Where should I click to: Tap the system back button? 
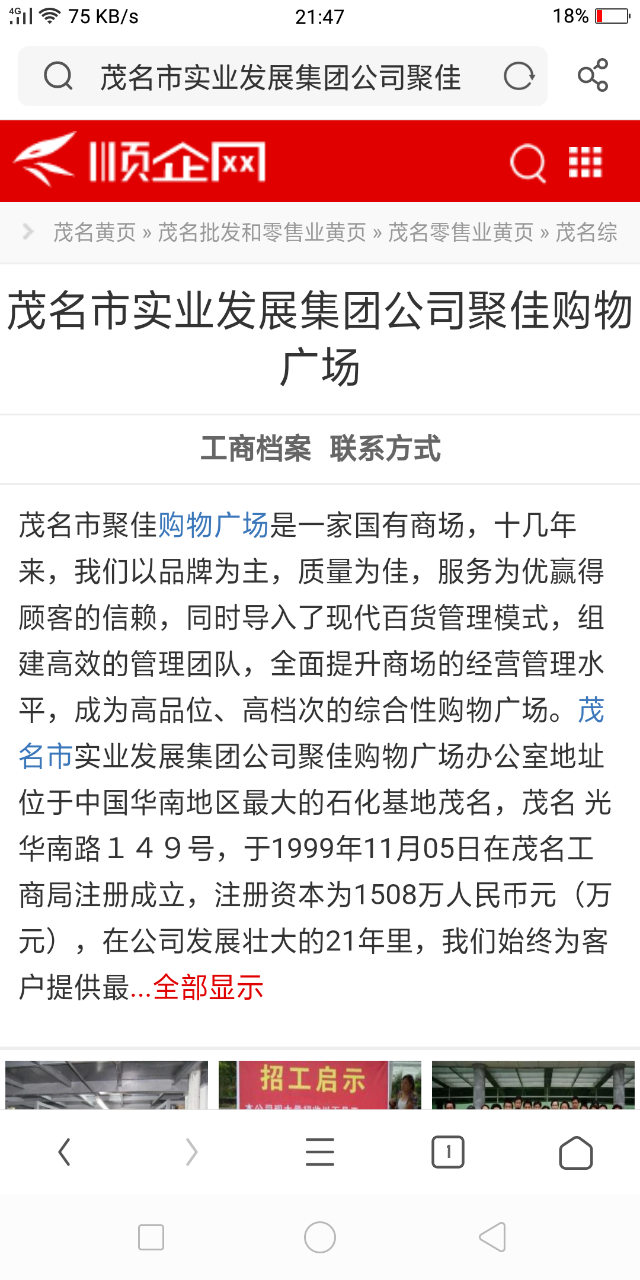point(491,1238)
